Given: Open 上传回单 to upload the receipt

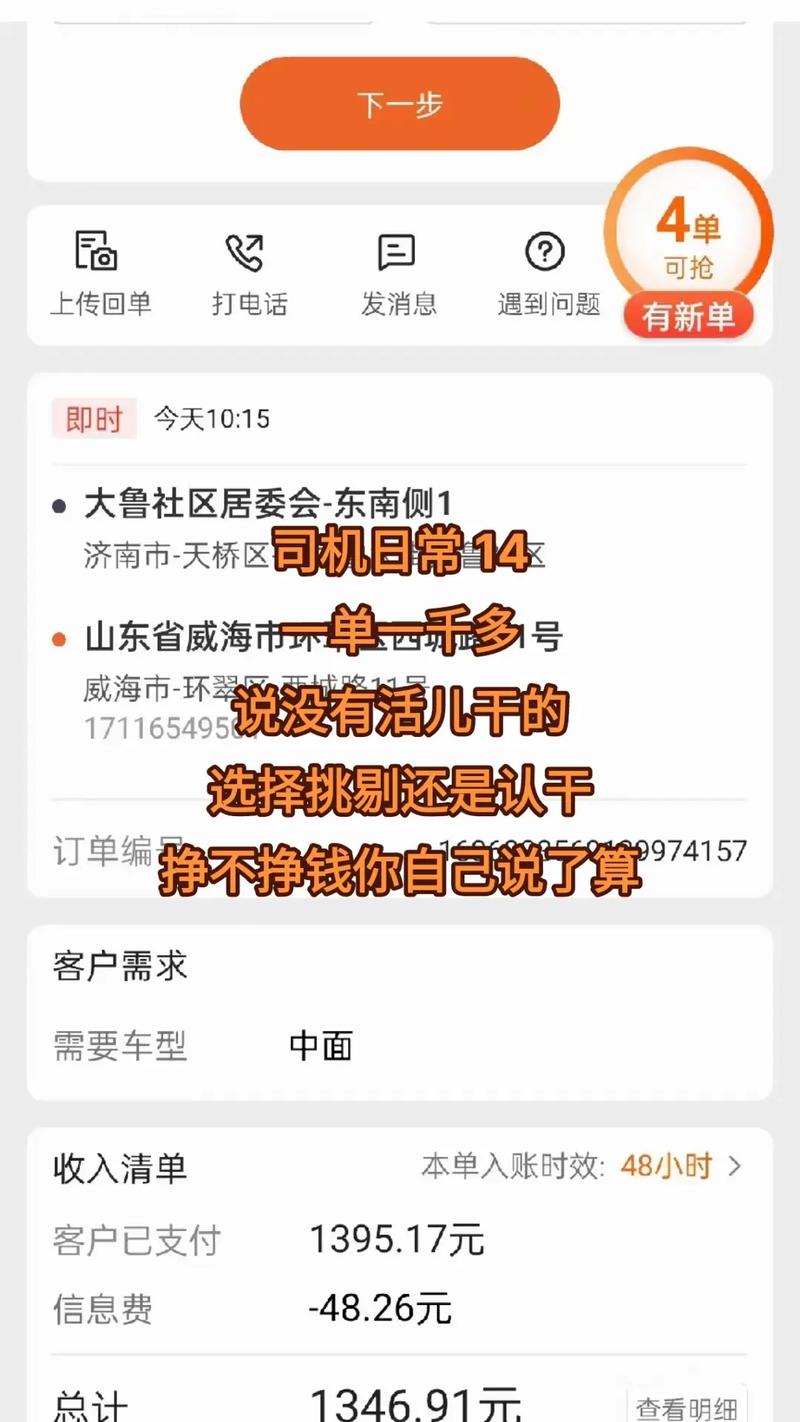Looking at the screenshot, I should click(x=100, y=272).
